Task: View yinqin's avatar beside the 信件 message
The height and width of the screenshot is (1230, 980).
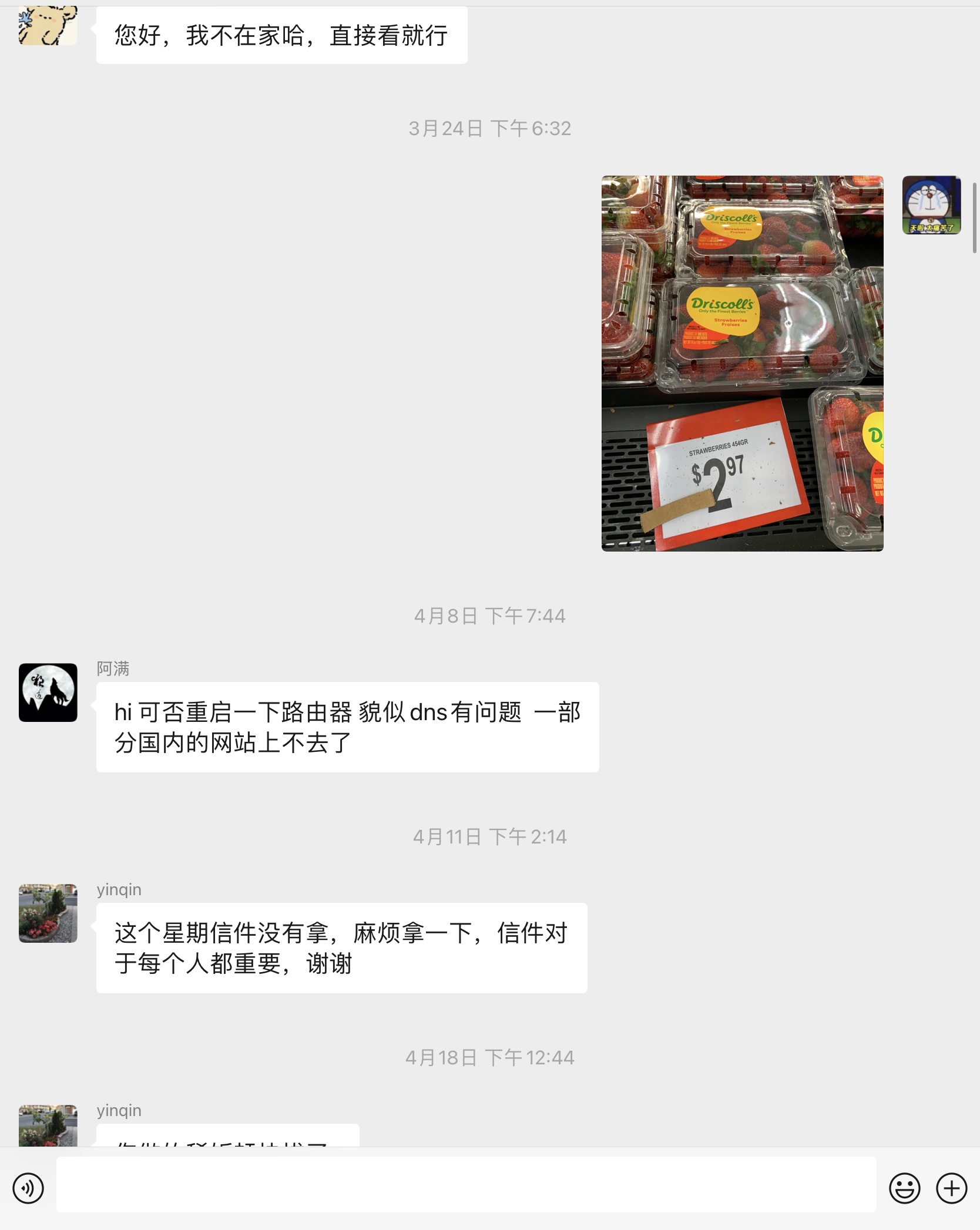Action: (48, 913)
